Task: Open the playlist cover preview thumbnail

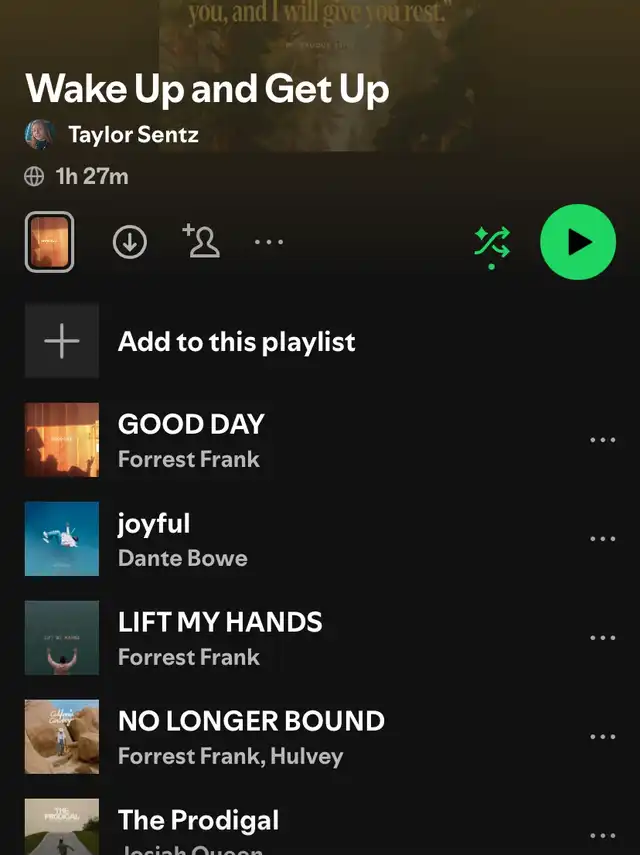Action: click(49, 242)
